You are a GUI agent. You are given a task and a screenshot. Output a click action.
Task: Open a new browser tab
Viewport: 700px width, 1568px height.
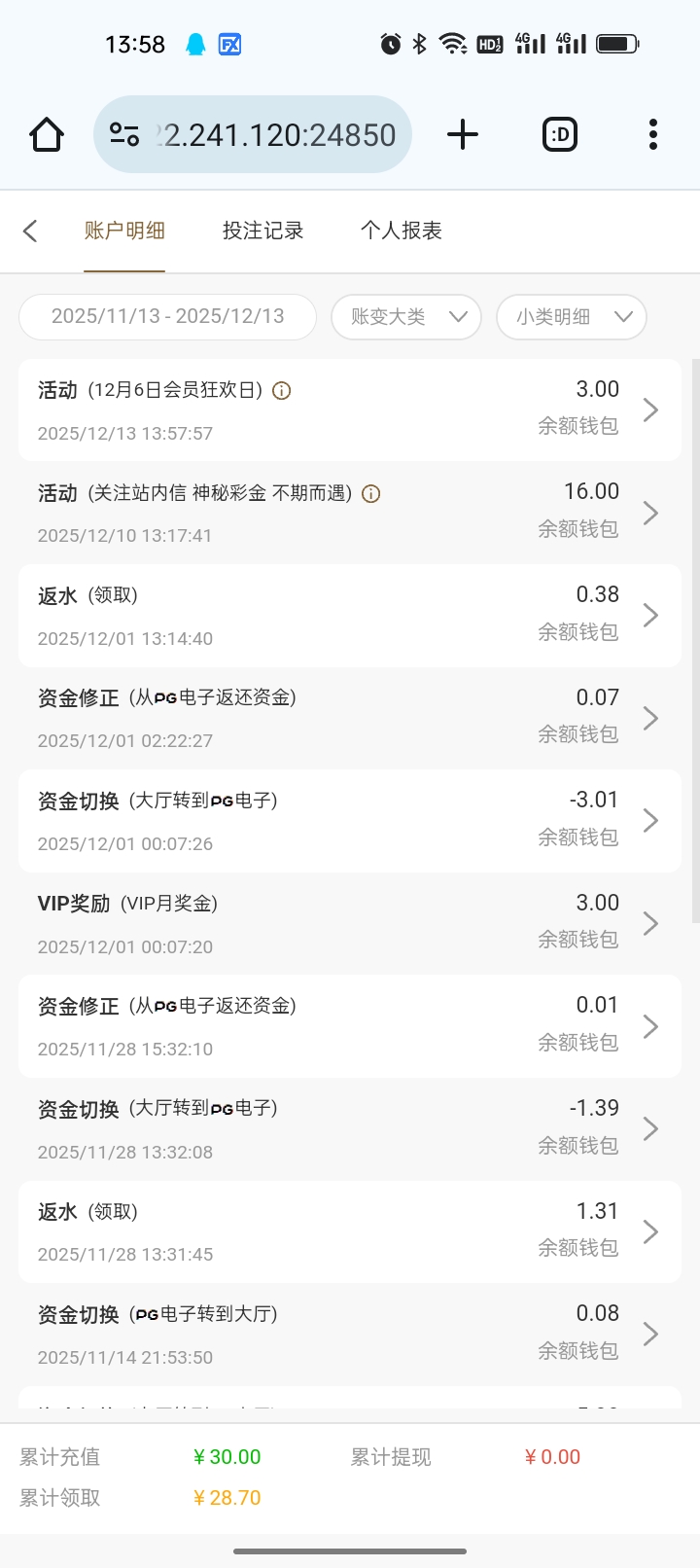tap(463, 134)
